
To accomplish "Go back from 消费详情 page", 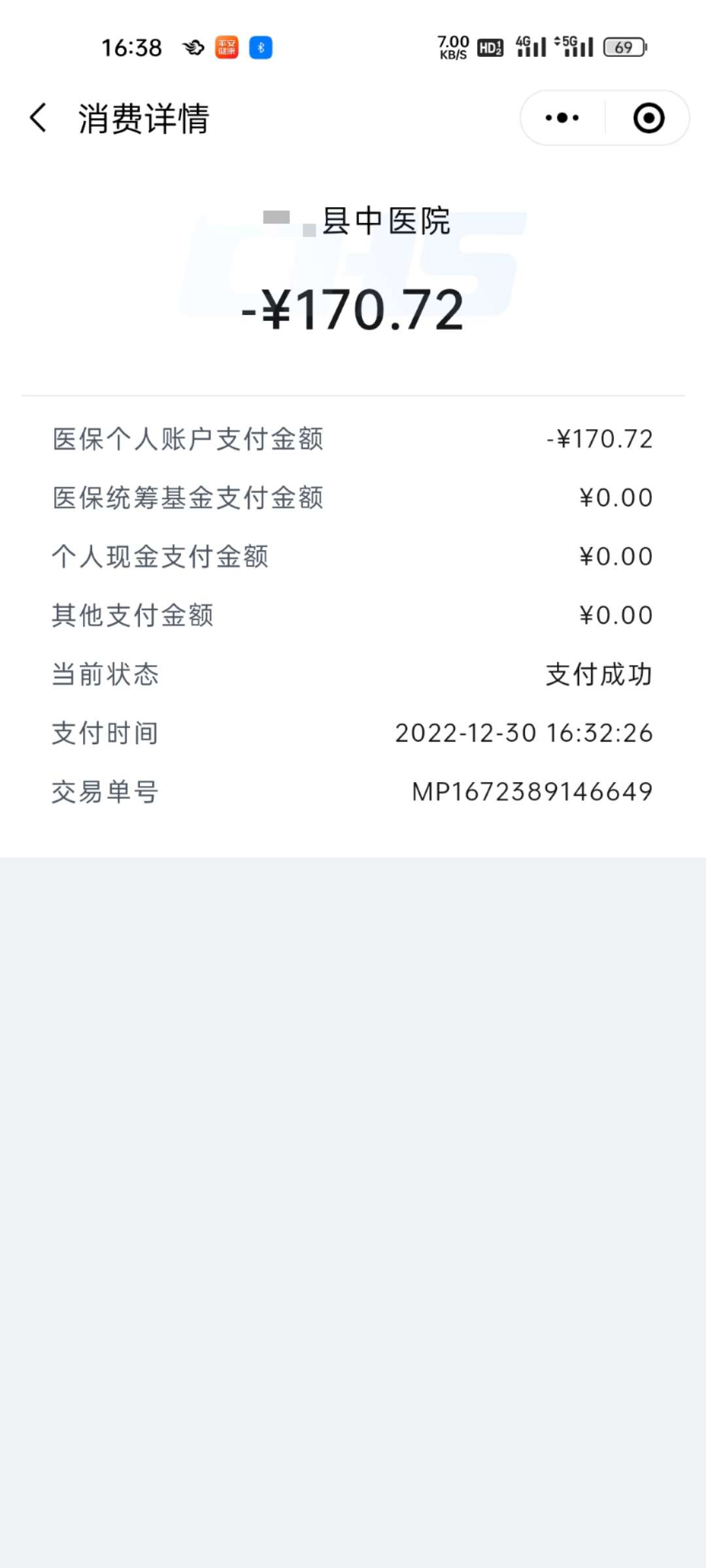I will pyautogui.click(x=39, y=118).
